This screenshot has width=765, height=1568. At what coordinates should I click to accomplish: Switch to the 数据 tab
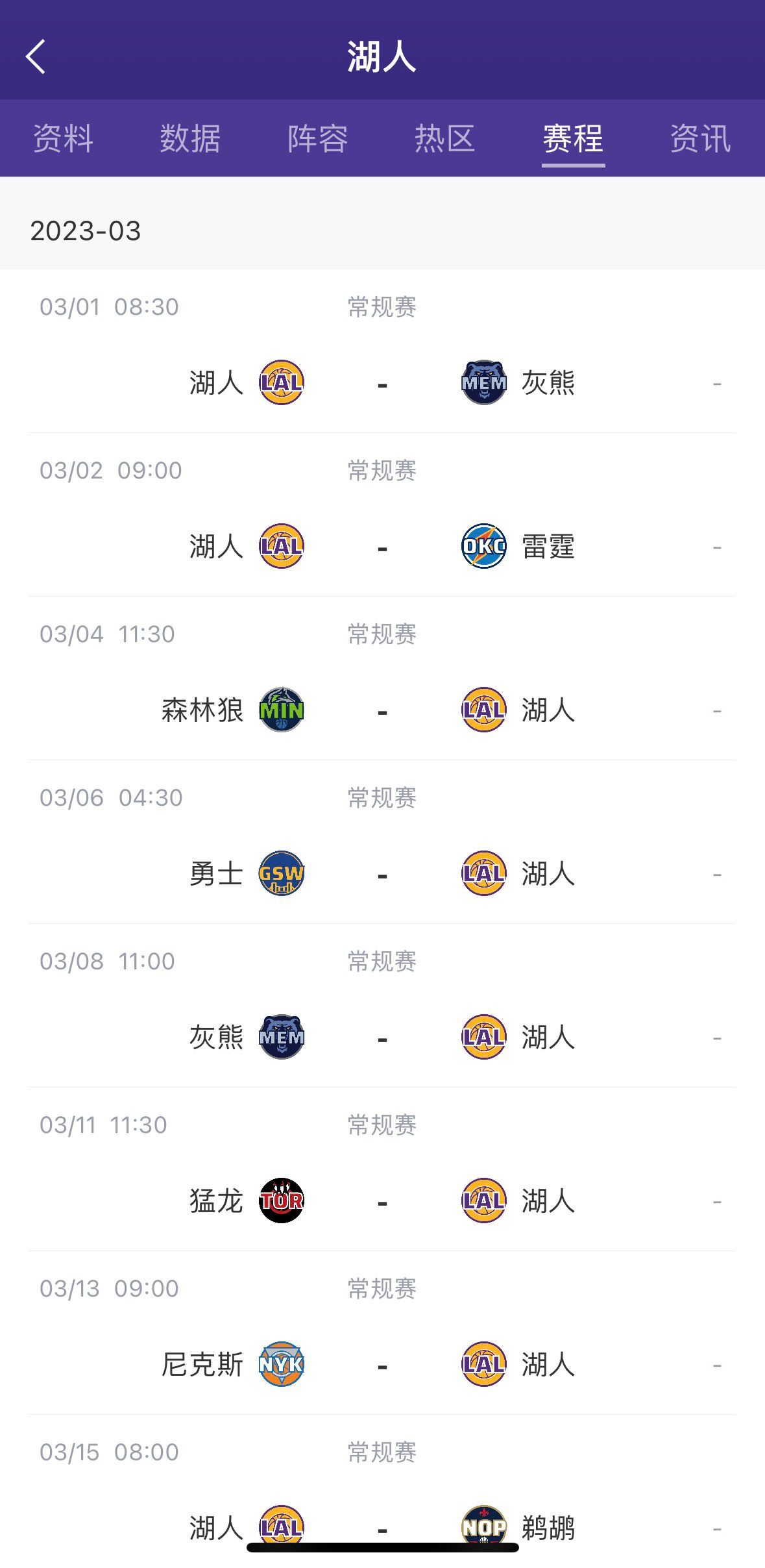[x=190, y=138]
